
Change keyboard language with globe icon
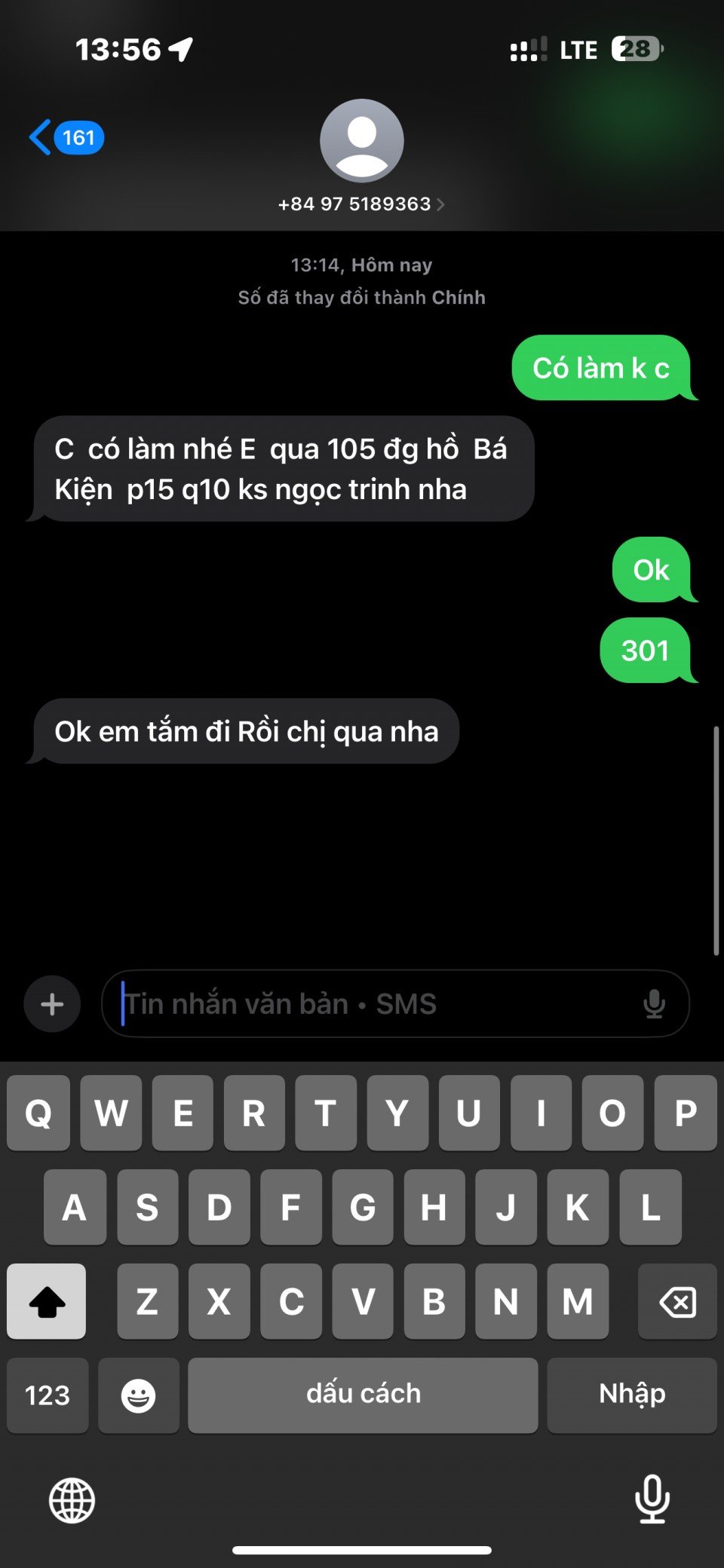click(x=72, y=1500)
